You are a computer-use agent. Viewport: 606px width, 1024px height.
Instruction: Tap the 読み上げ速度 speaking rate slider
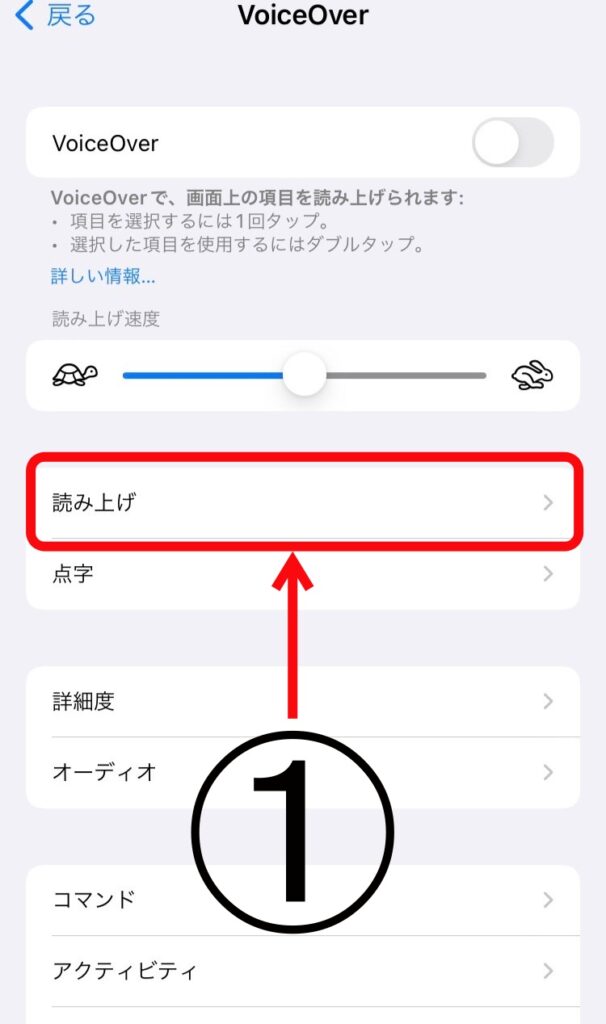point(304,376)
